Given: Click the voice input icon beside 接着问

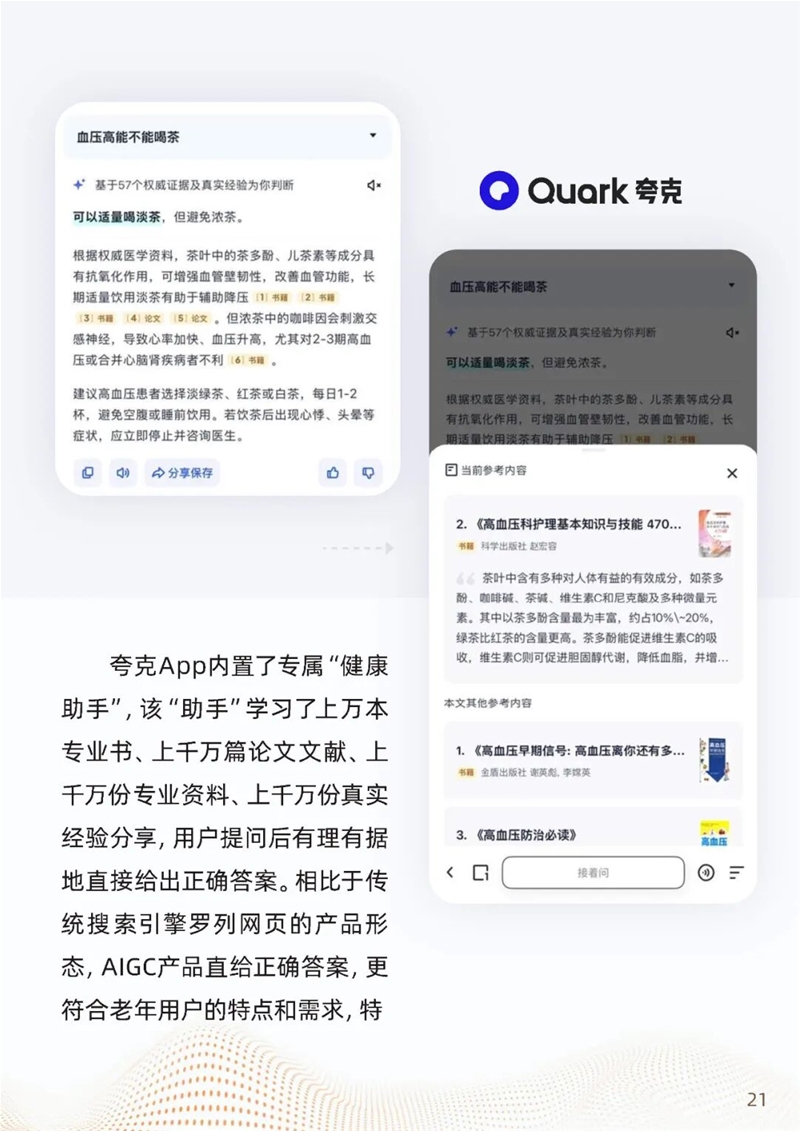Looking at the screenshot, I should [706, 872].
